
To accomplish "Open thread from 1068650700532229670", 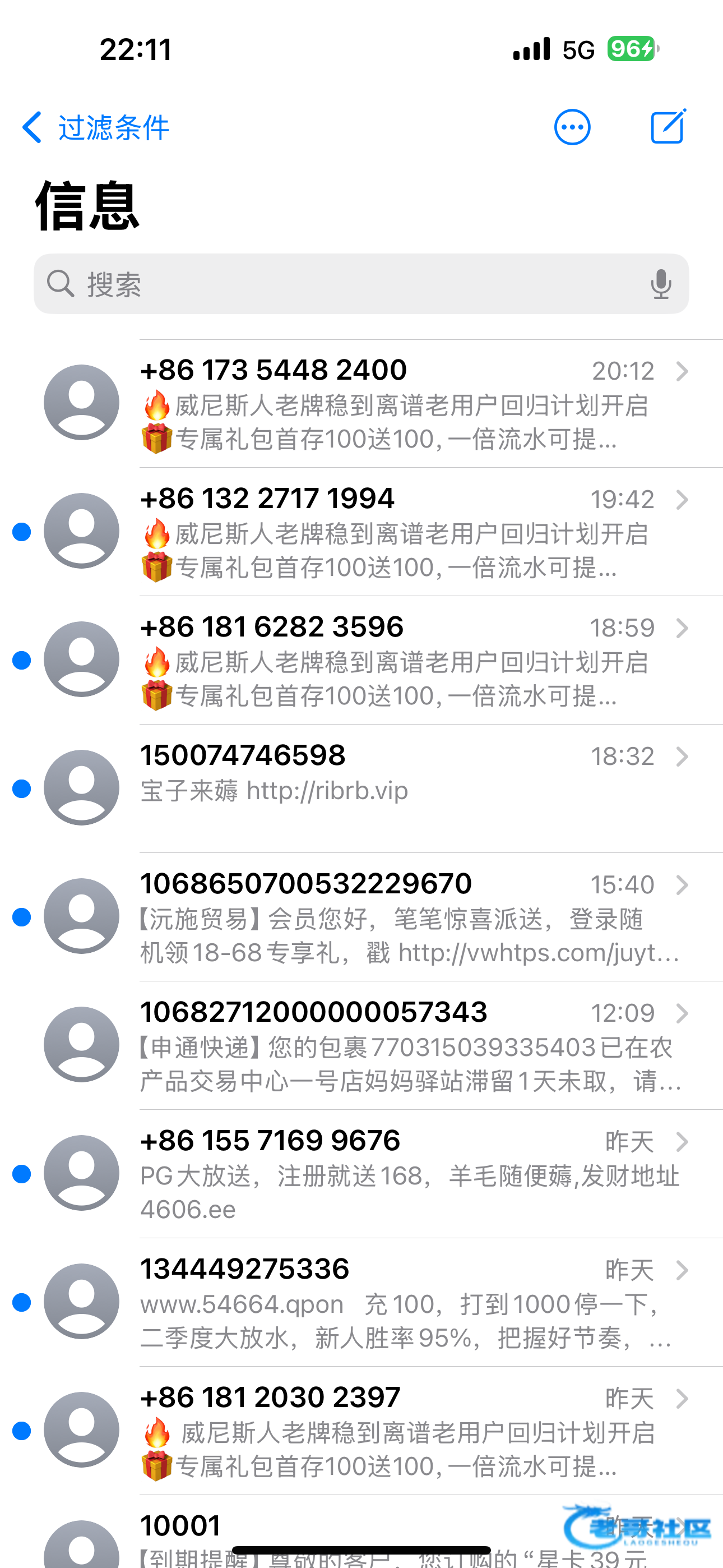I will click(396, 917).
